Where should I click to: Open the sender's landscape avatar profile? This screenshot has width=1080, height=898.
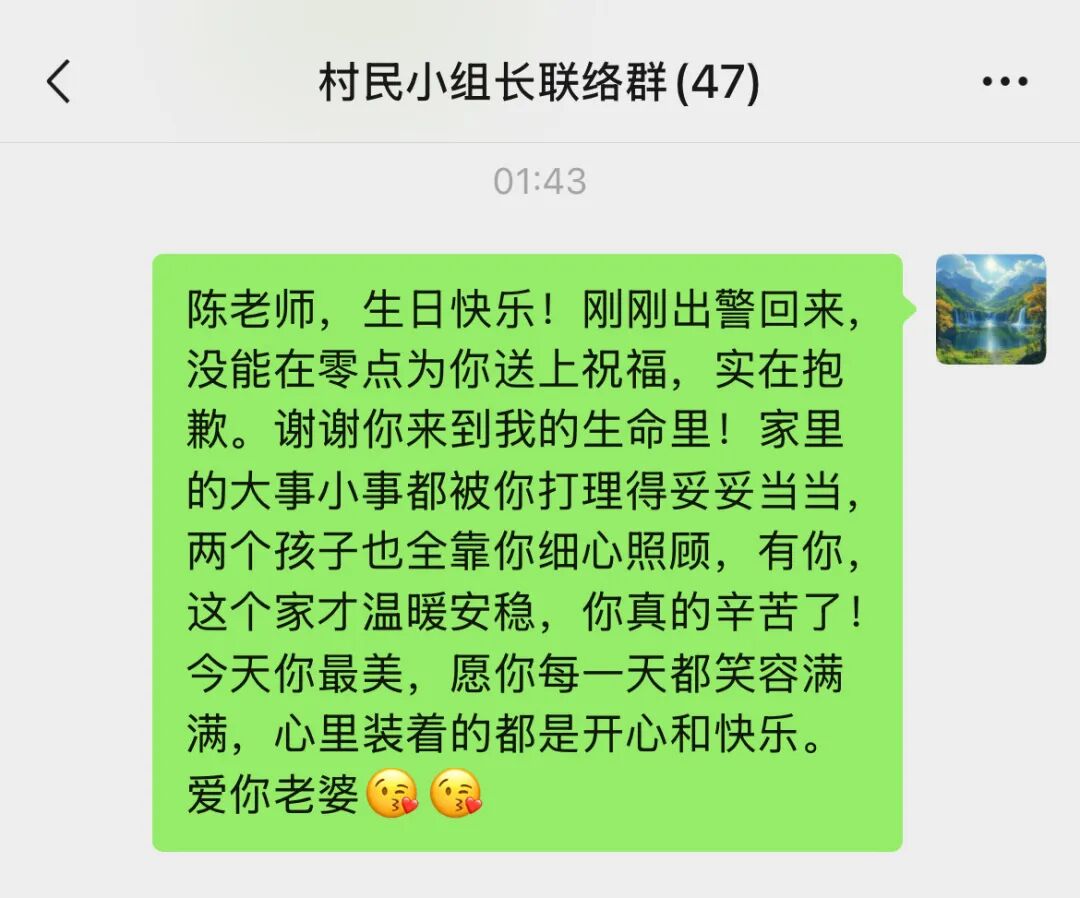(990, 309)
